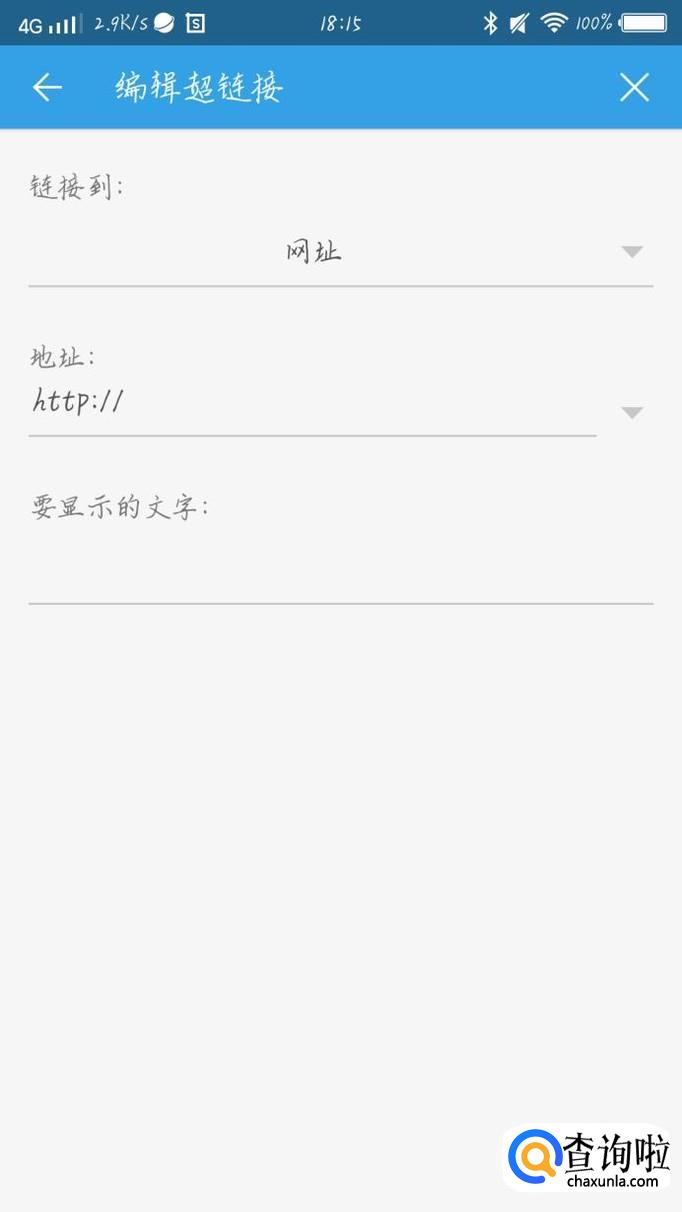This screenshot has width=682, height=1212.
Task: Go back using the arrow icon
Action: click(47, 88)
